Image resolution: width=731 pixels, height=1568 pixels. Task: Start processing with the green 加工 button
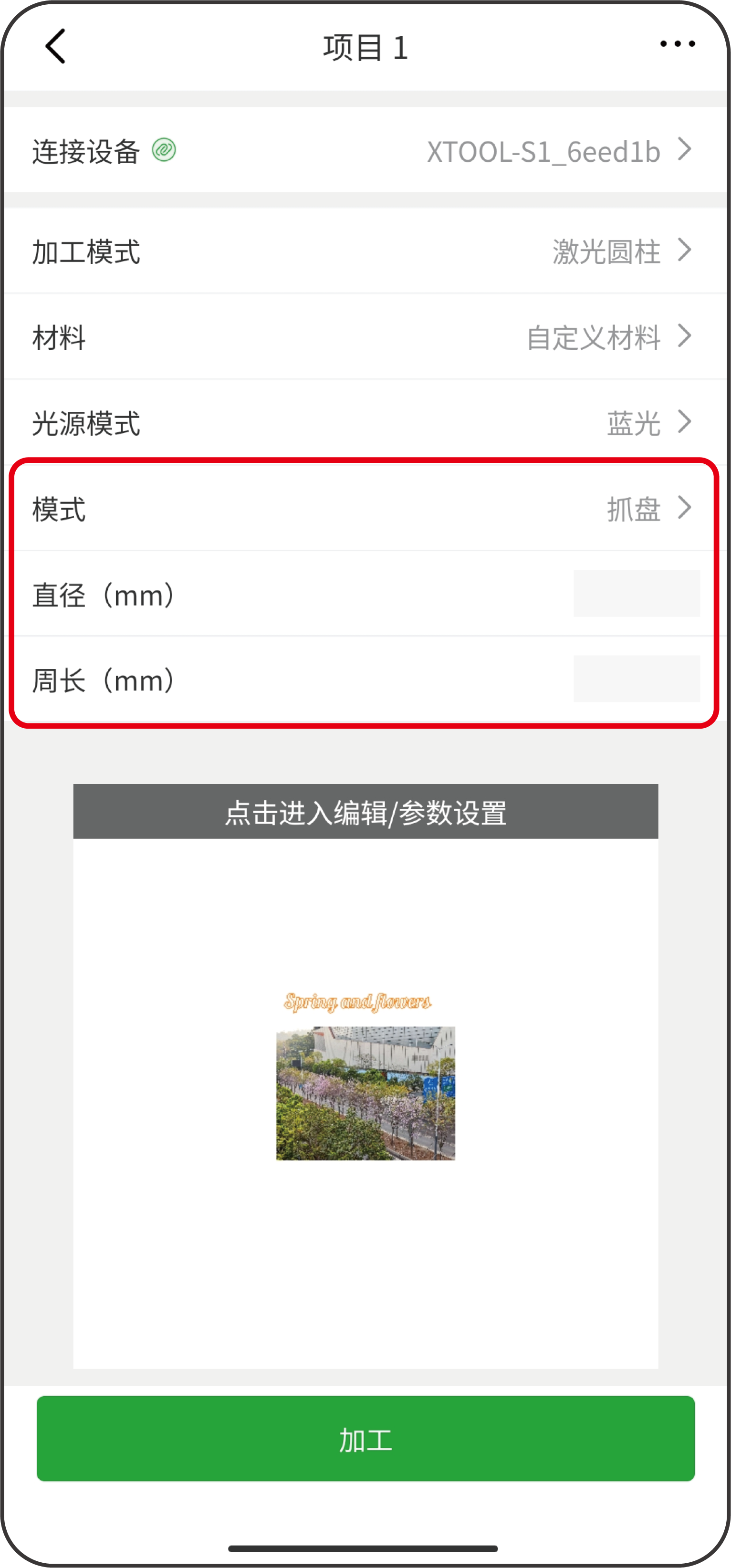click(365, 1439)
